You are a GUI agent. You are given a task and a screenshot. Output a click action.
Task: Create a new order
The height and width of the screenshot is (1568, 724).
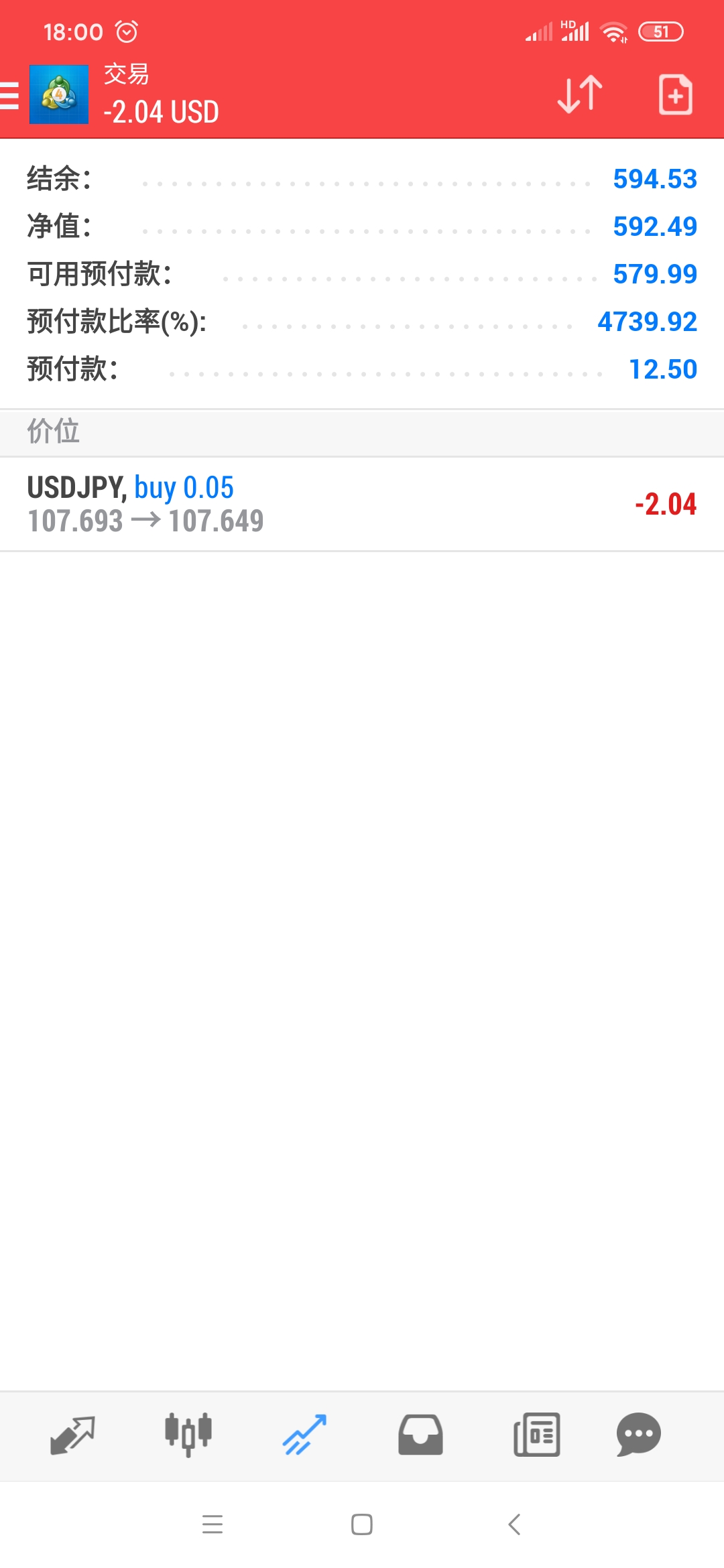pyautogui.click(x=675, y=94)
